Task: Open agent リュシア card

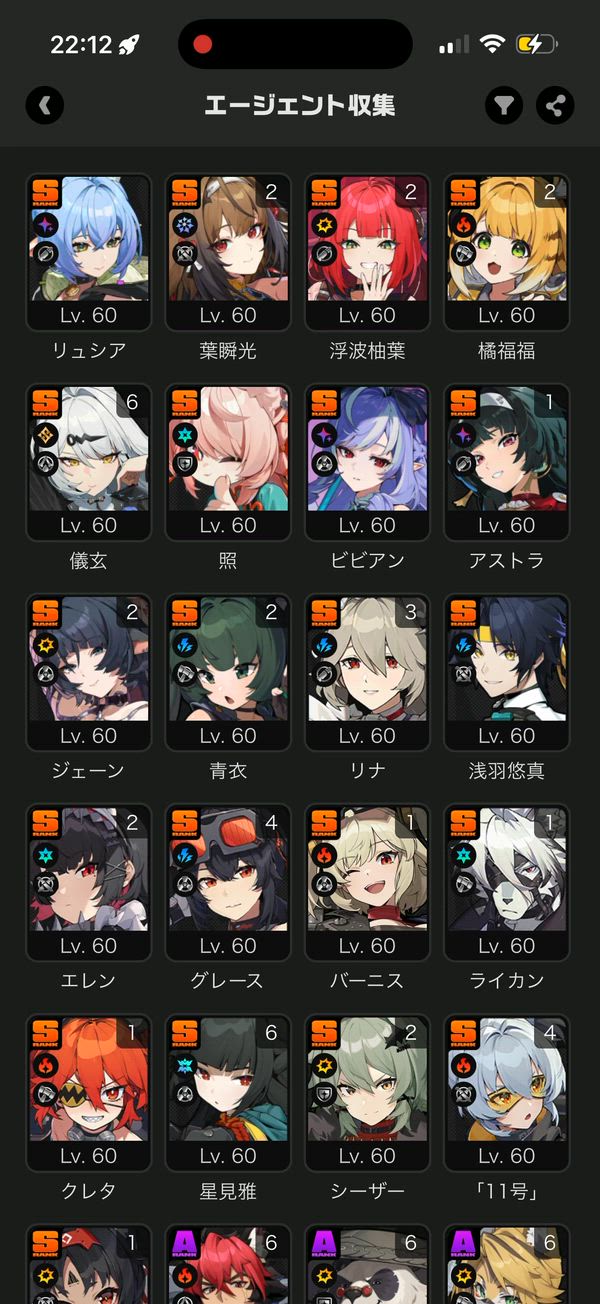Action: click(x=89, y=252)
